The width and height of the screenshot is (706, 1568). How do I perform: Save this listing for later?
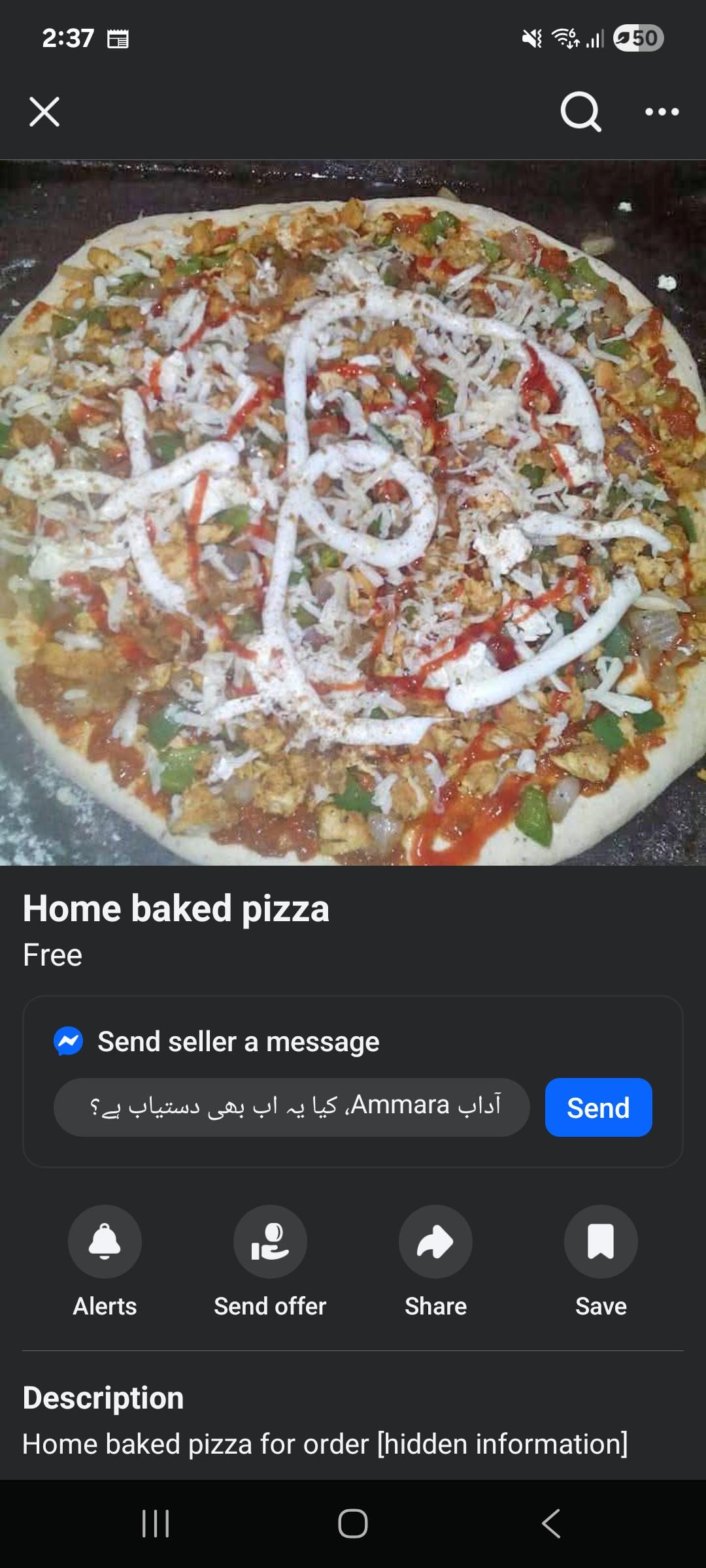(601, 1241)
